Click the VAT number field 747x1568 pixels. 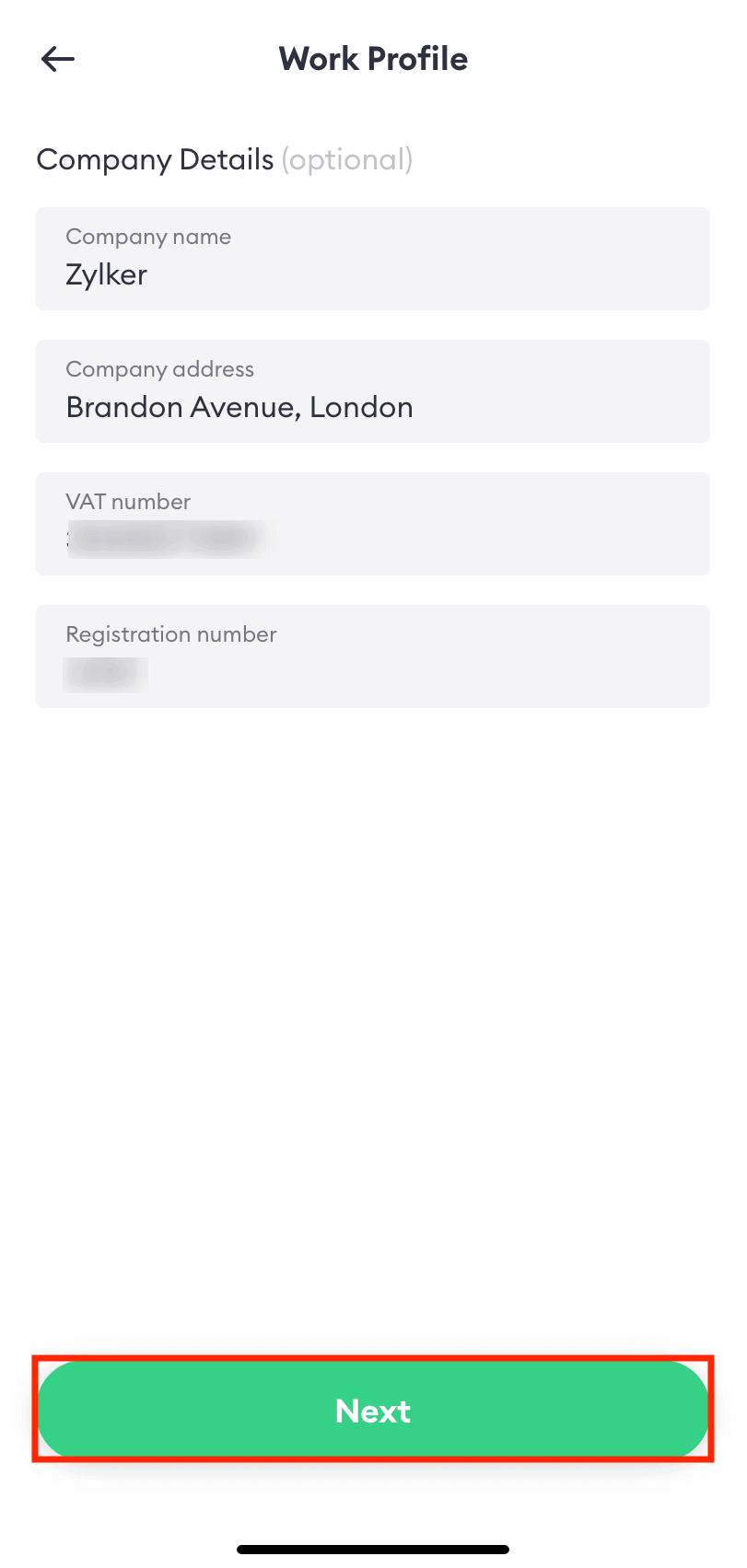point(372,523)
